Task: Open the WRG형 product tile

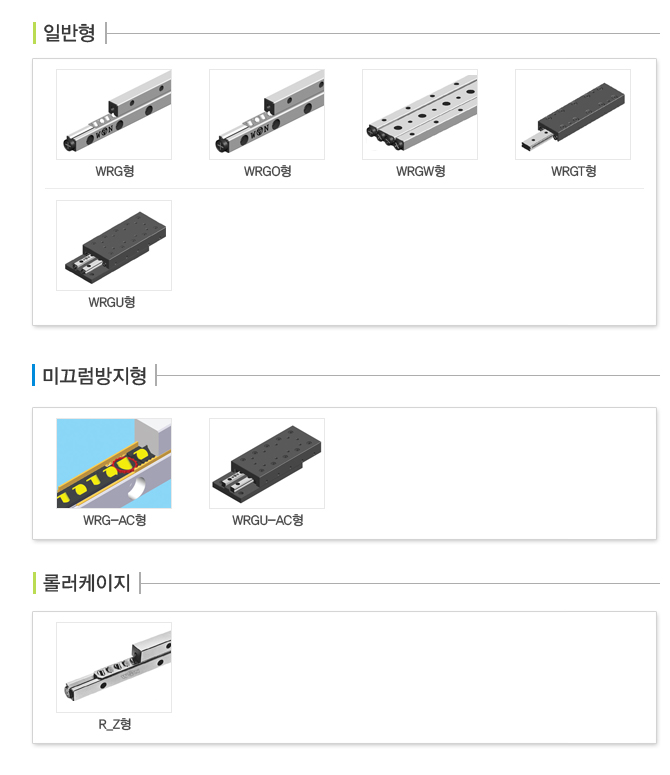Action: 114,114
